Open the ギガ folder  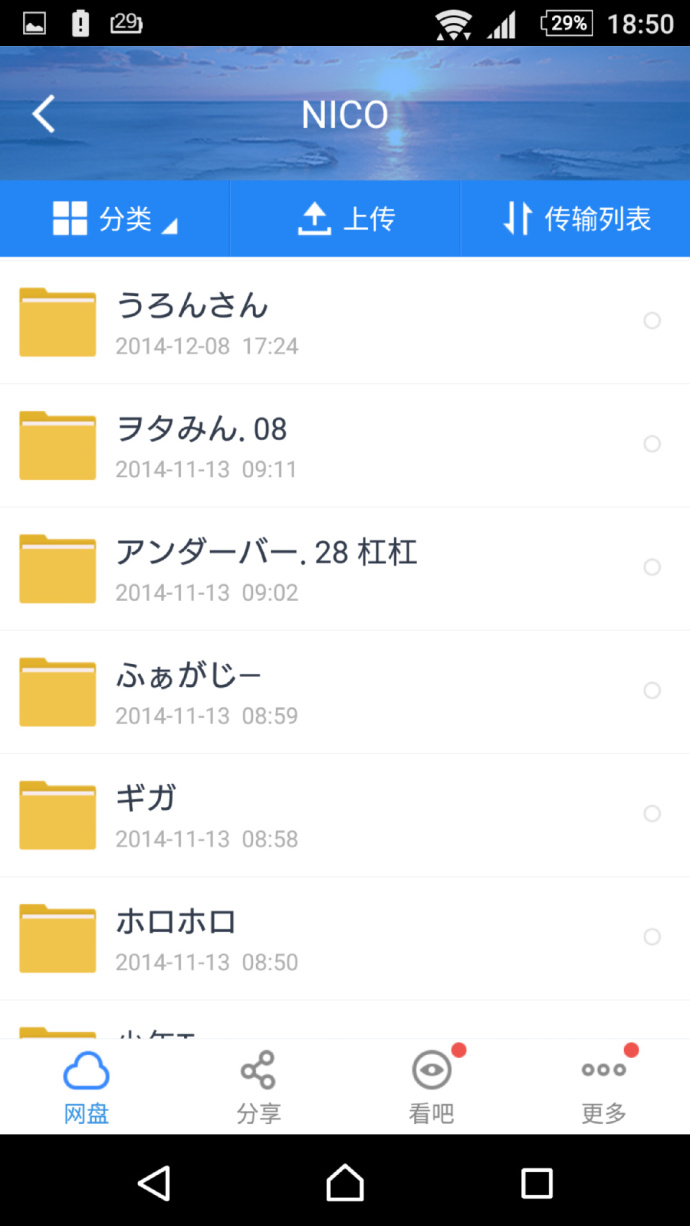click(345, 814)
